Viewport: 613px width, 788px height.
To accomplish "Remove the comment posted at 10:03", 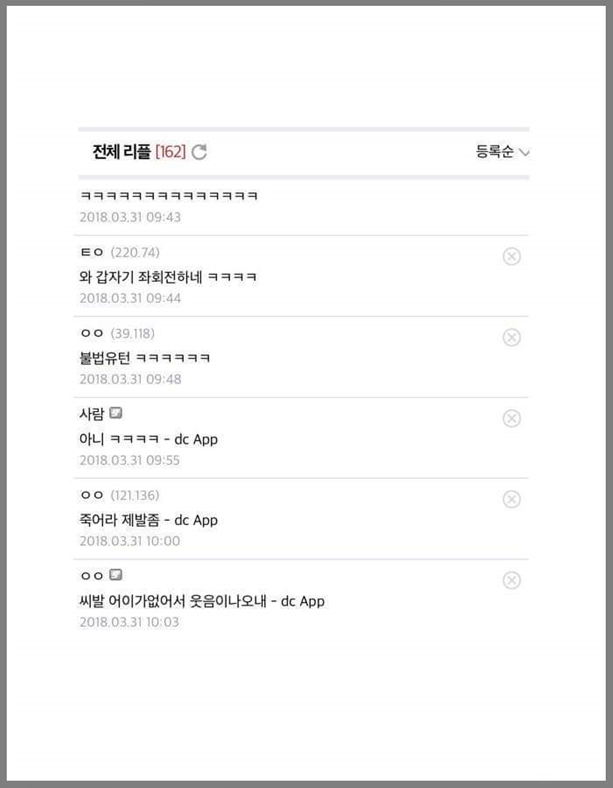I will pos(511,580).
